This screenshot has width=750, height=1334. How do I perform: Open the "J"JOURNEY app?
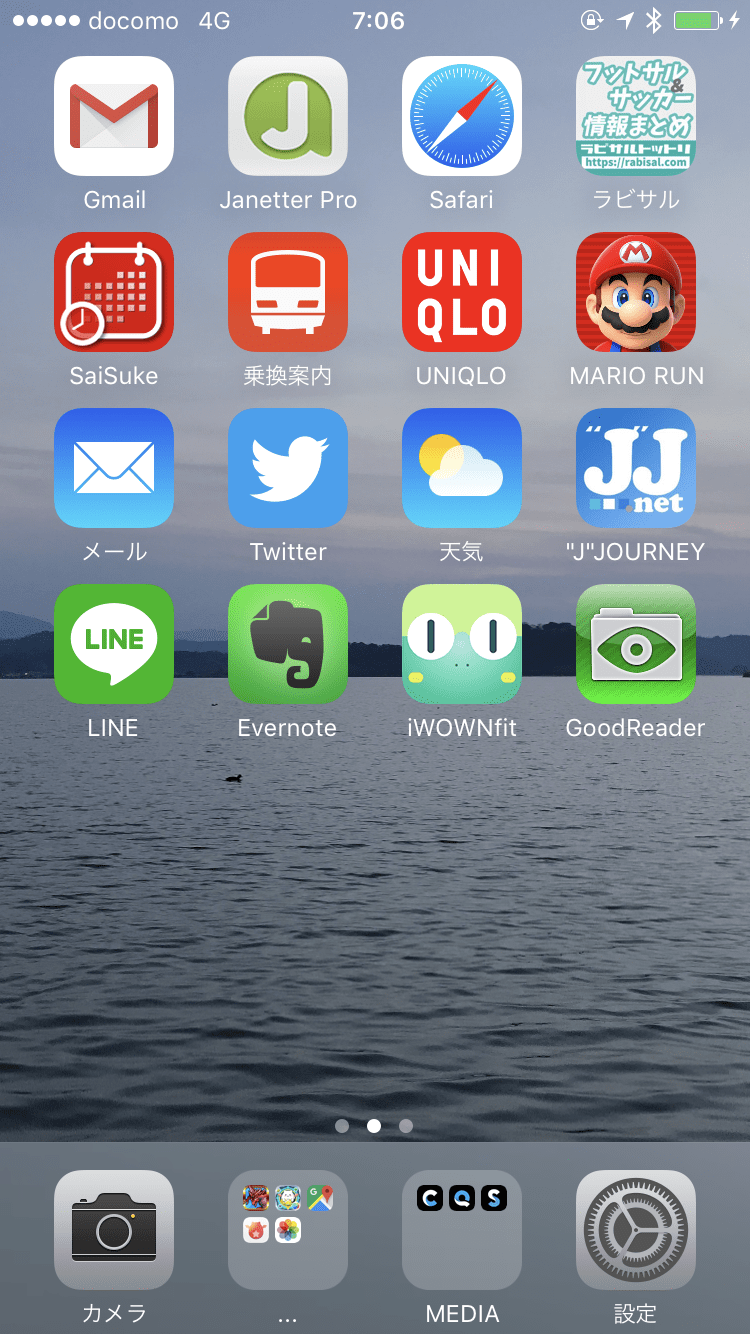(x=636, y=468)
